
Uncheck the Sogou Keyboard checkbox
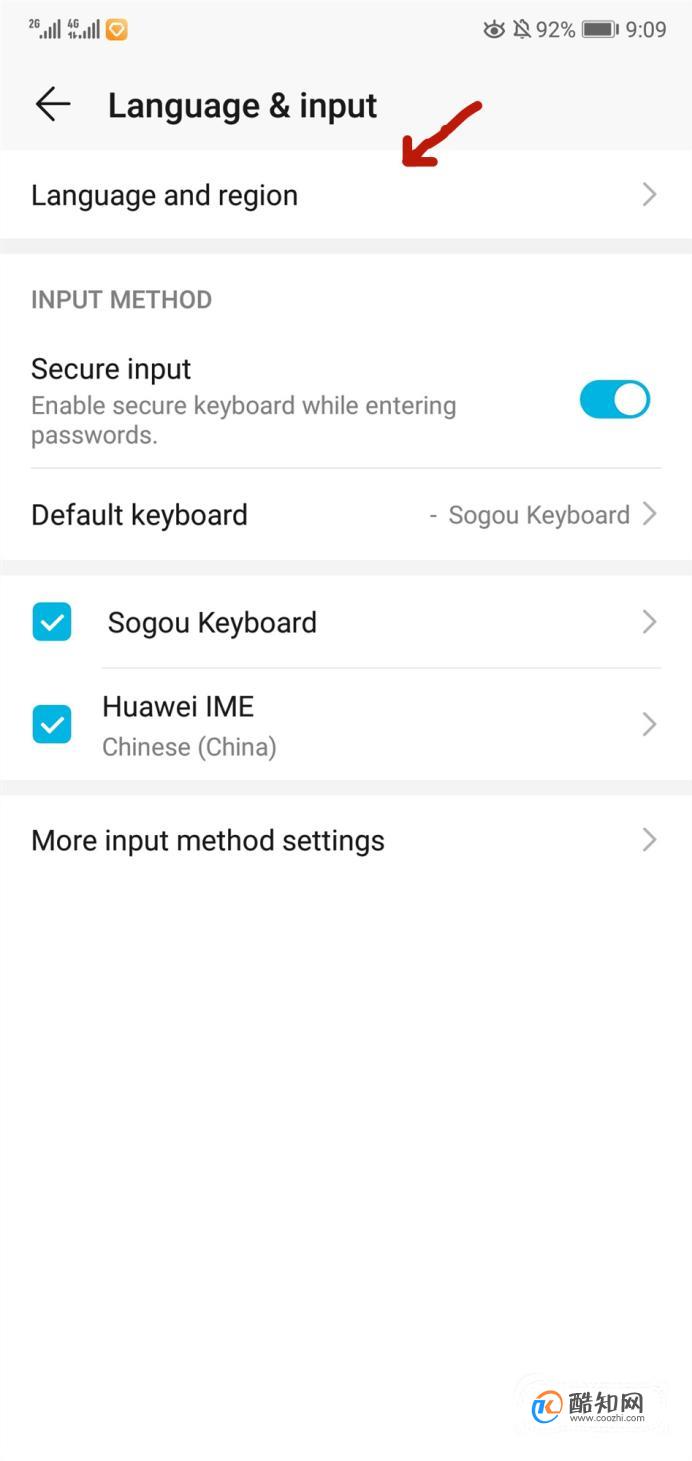pyautogui.click(x=52, y=622)
